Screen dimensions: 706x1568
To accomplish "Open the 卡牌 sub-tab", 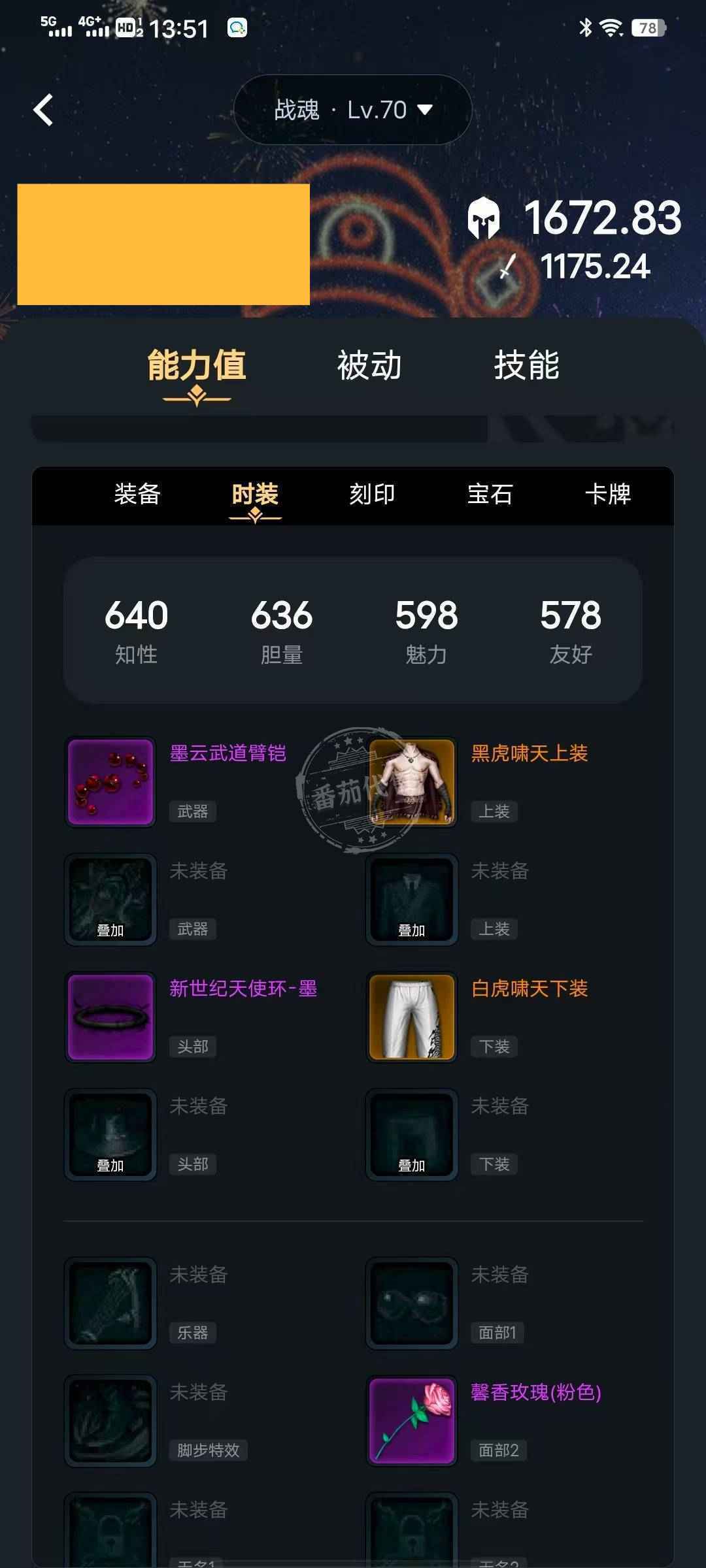I will [x=607, y=495].
